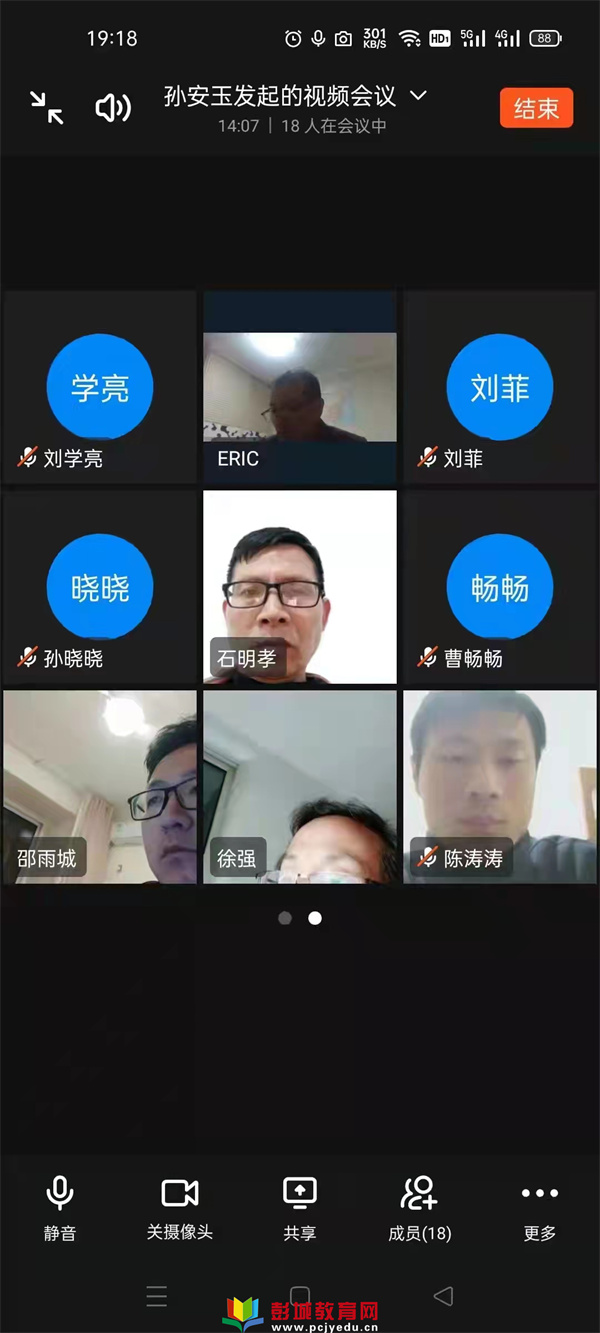This screenshot has height=1333, width=600.
Task: Select 孙晓晓's participant tile
Action: tap(100, 587)
